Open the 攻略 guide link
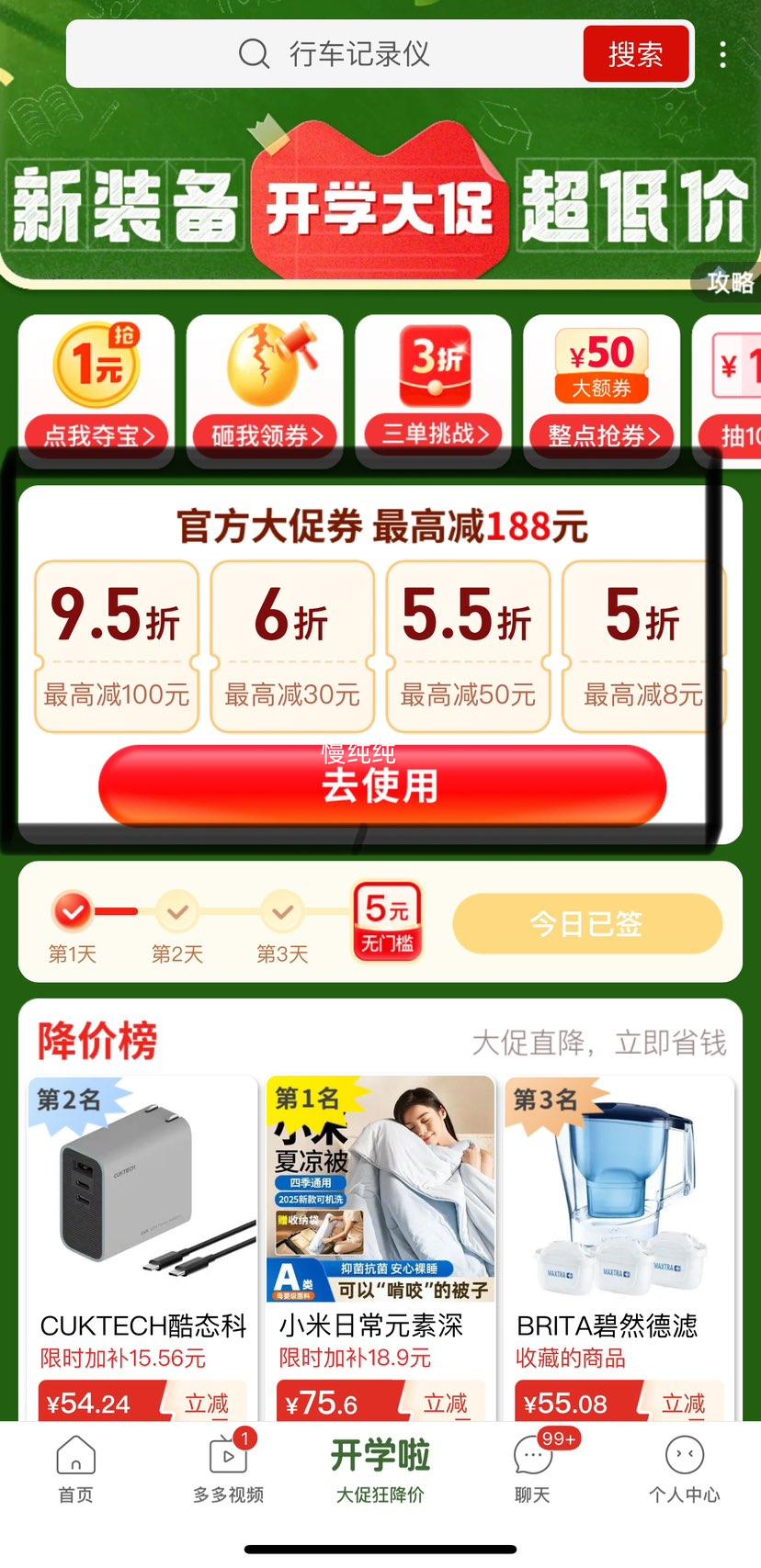 tap(729, 282)
